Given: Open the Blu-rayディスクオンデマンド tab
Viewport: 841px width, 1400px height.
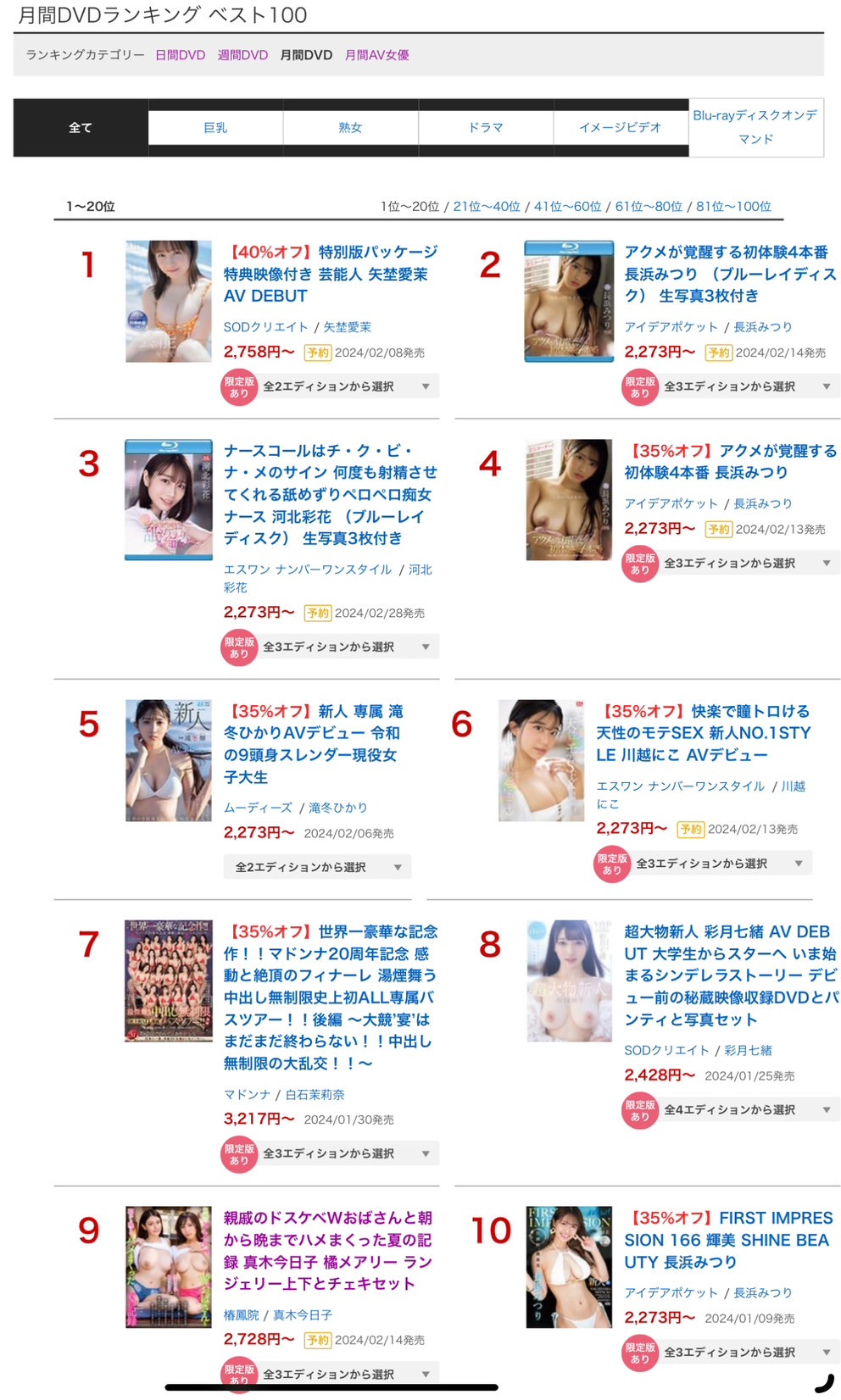Looking at the screenshot, I should pos(755,127).
